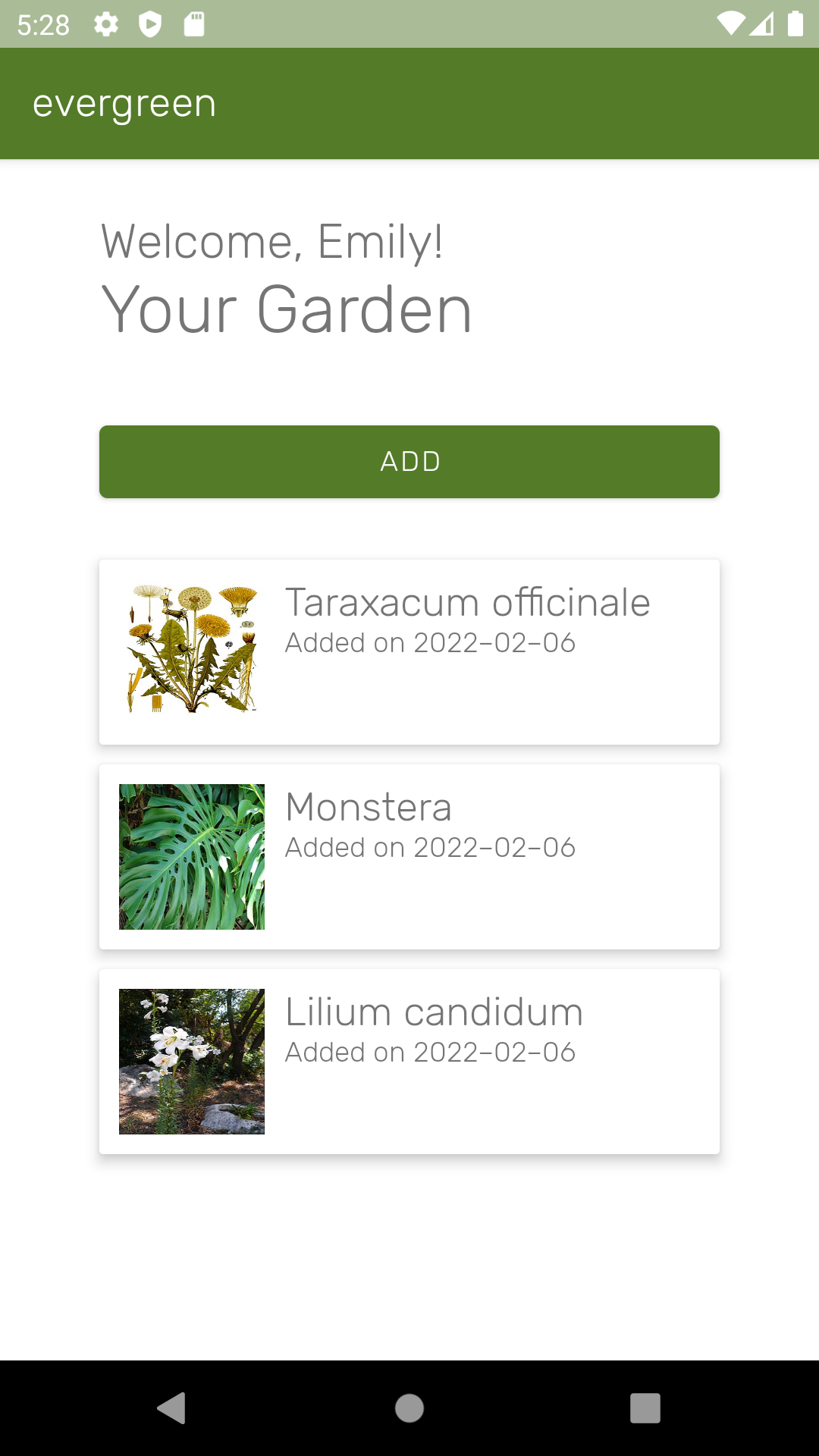Tap the Wi-Fi icon in status bar
Viewport: 819px width, 1456px height.
pos(732,25)
